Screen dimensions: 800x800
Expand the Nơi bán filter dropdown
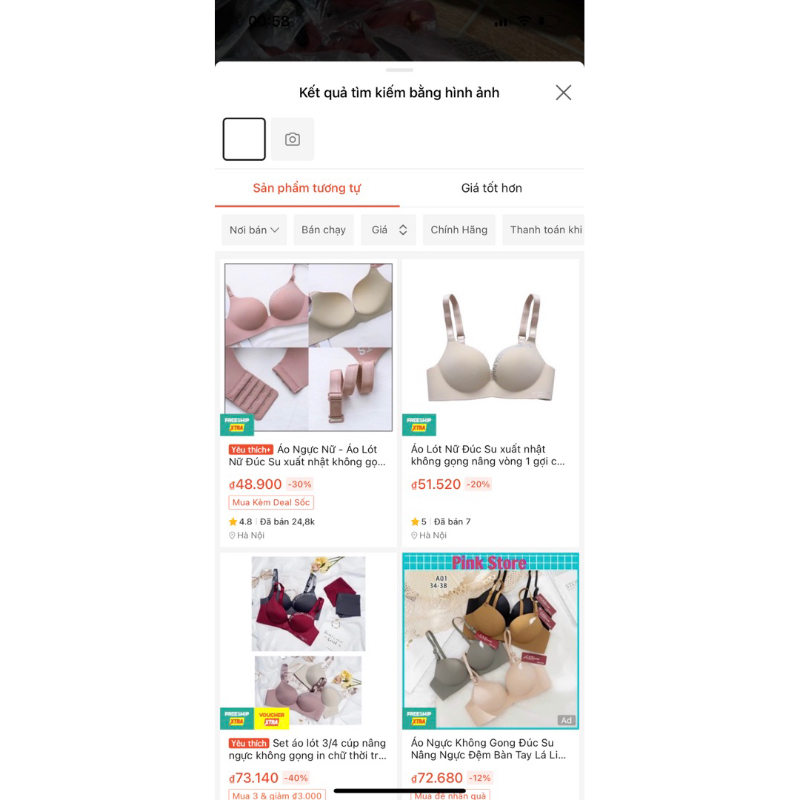click(254, 230)
